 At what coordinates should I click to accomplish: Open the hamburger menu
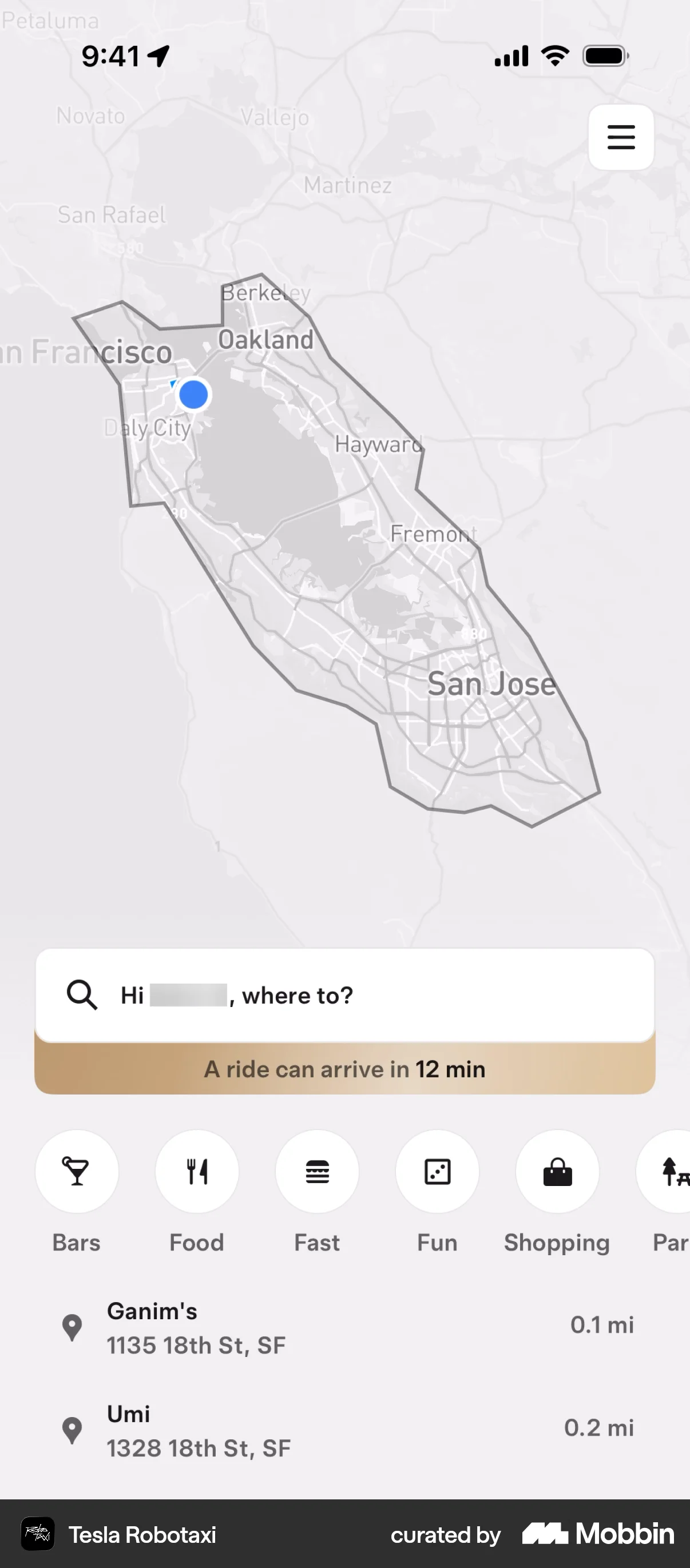click(x=621, y=138)
